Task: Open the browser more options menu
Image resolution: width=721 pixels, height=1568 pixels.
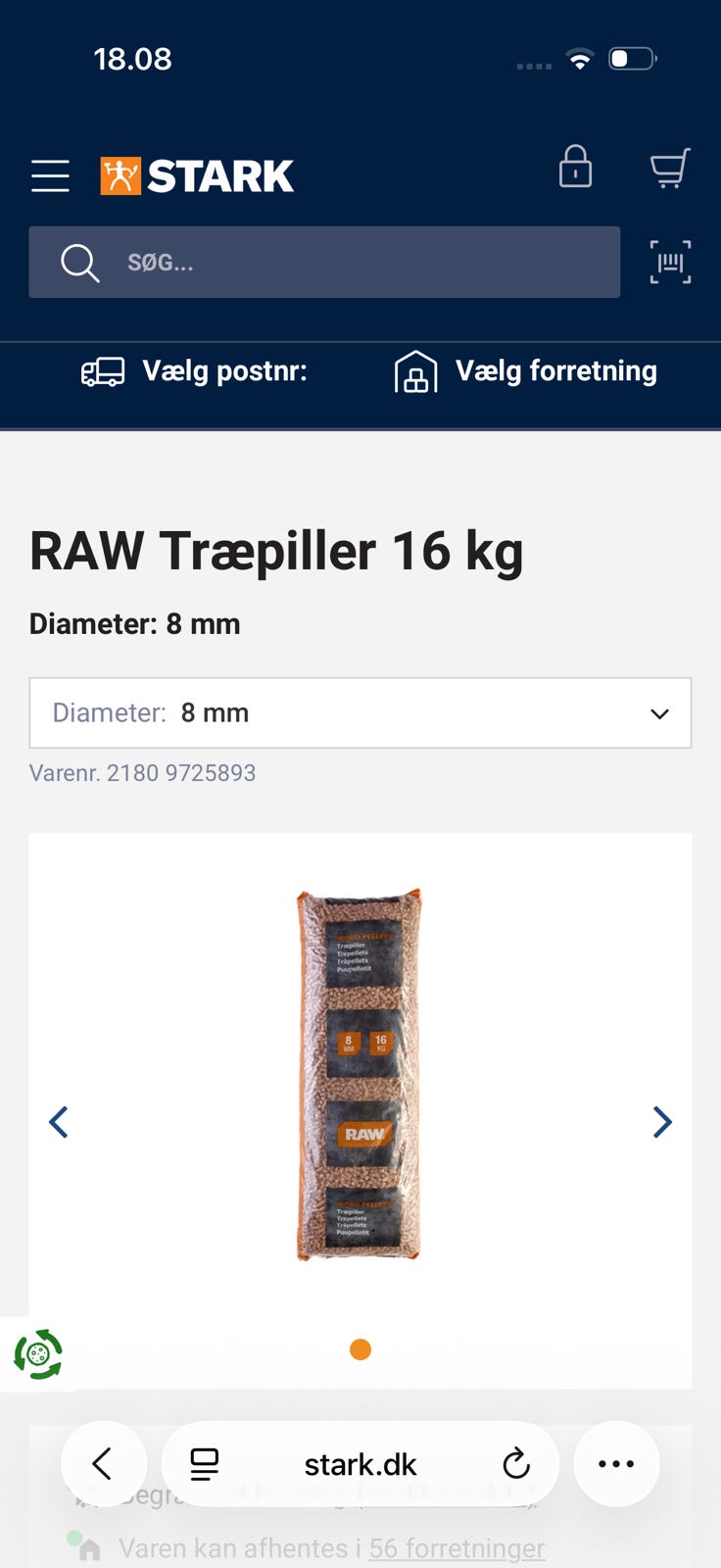Action: click(x=616, y=1464)
